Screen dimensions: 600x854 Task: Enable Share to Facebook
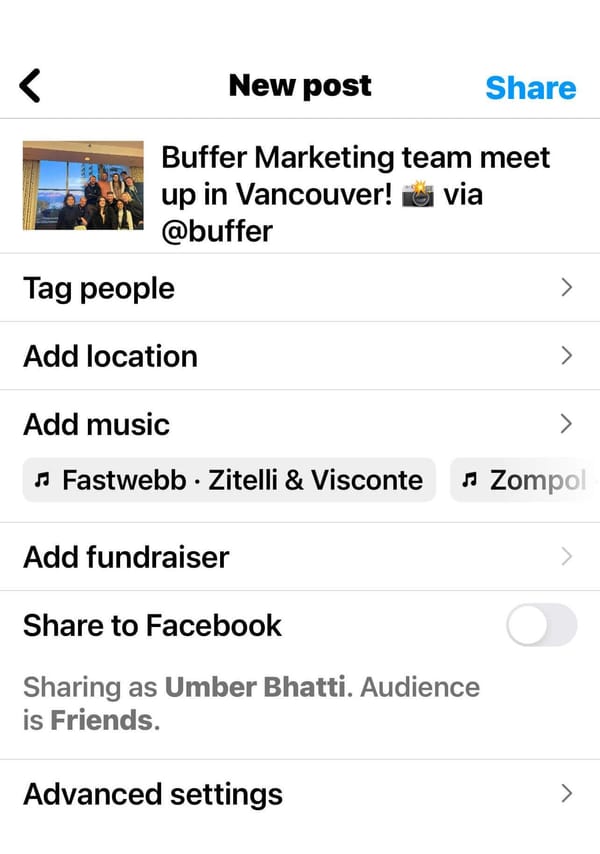(541, 626)
